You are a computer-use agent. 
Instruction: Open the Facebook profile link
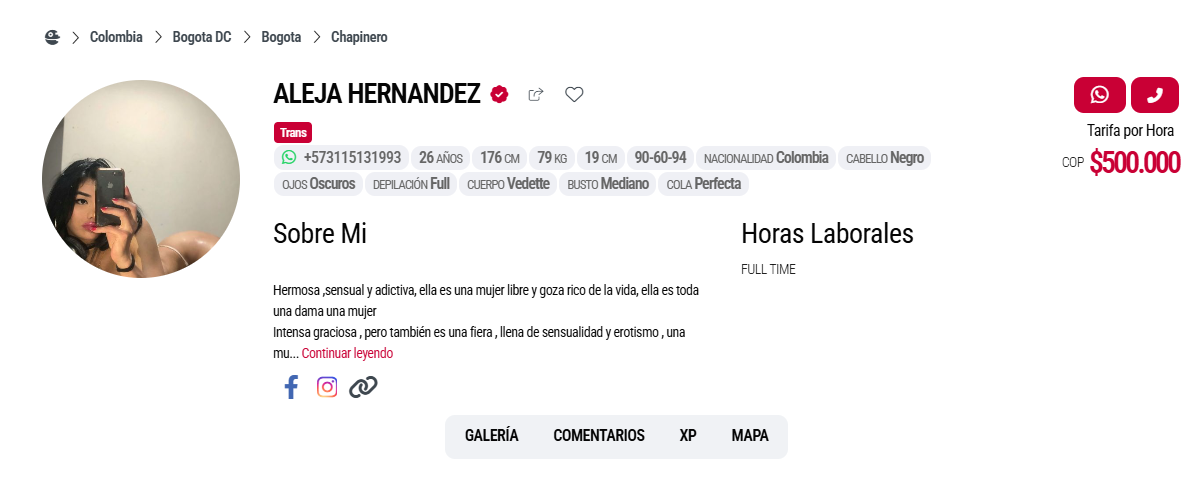pos(291,387)
